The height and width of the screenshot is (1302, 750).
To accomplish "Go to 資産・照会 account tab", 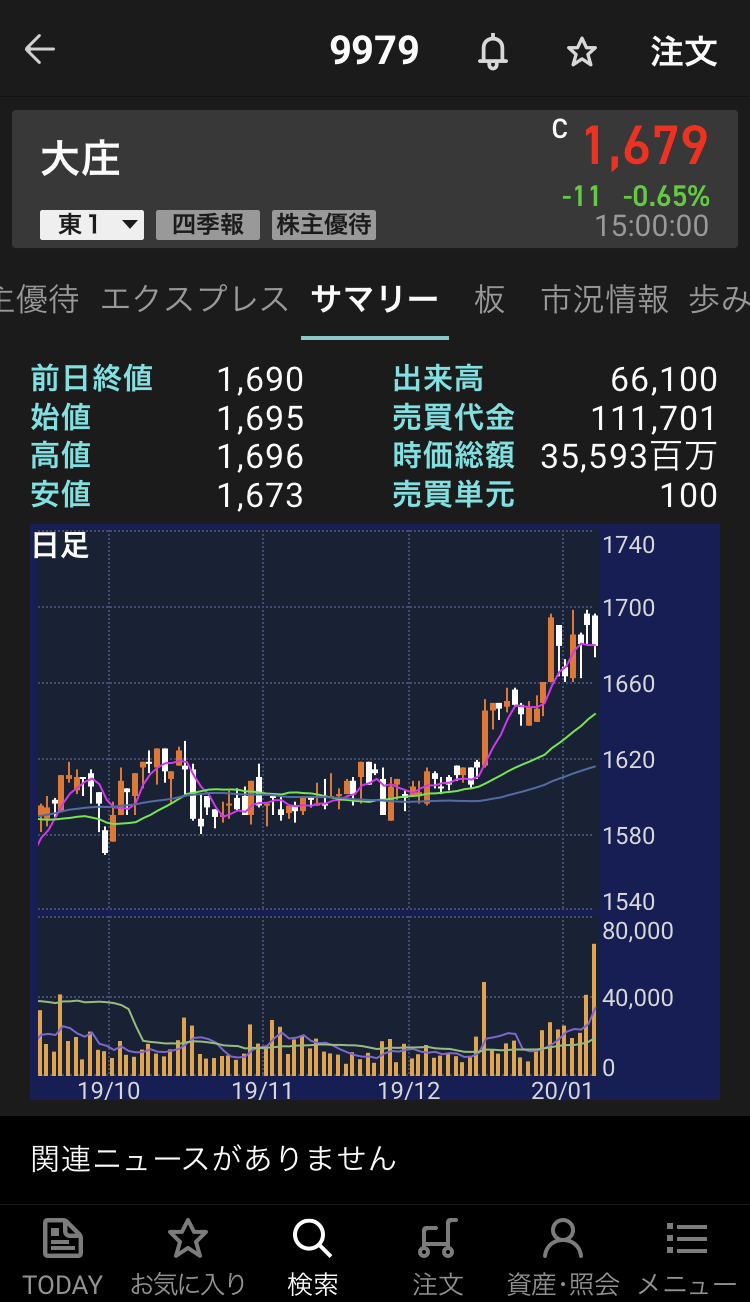I will [x=562, y=1256].
